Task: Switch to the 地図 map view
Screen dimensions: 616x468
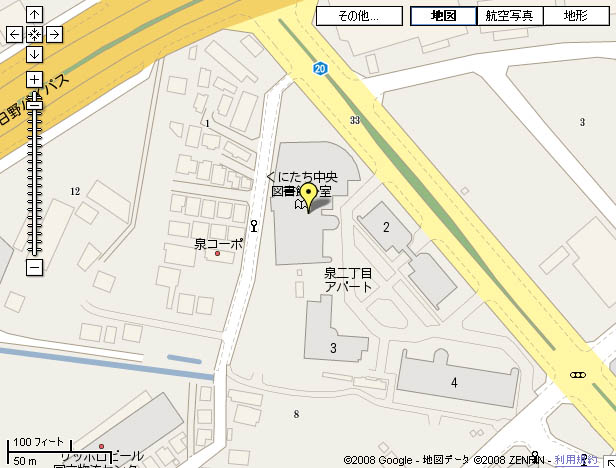Action: coord(443,16)
